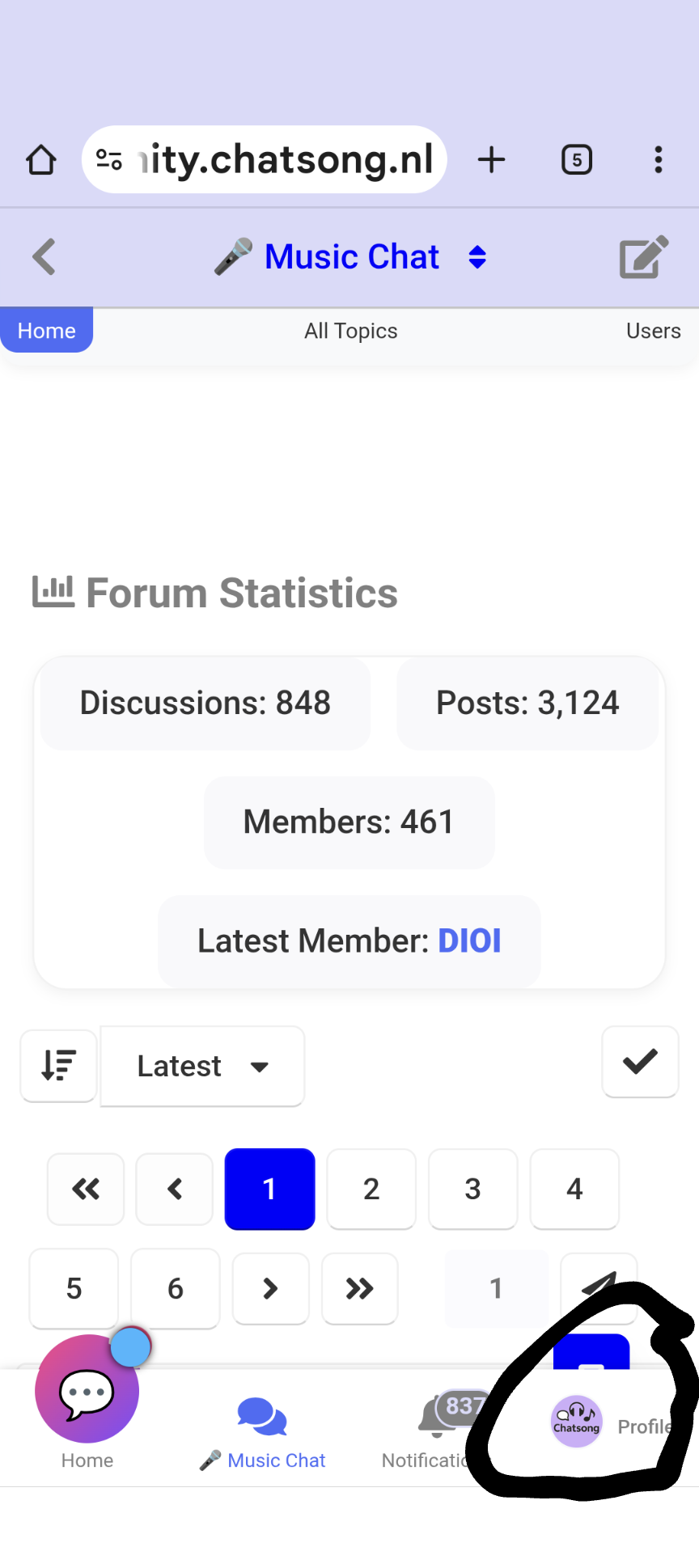699x1568 pixels.
Task: Compose a new discussion
Action: 643,257
